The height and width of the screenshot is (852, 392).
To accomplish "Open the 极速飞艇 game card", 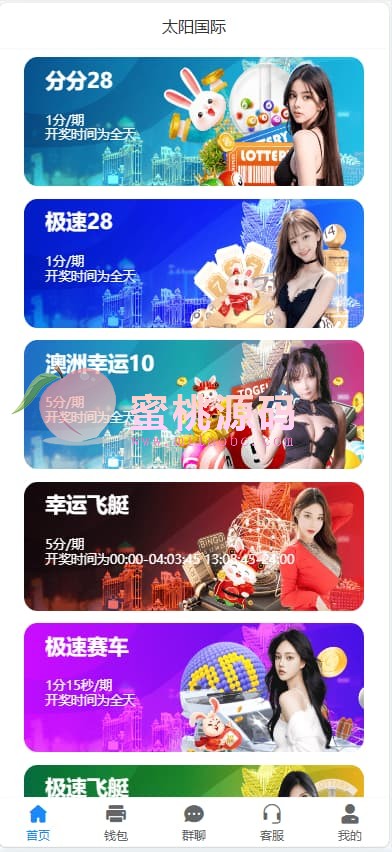I will pos(194,781).
